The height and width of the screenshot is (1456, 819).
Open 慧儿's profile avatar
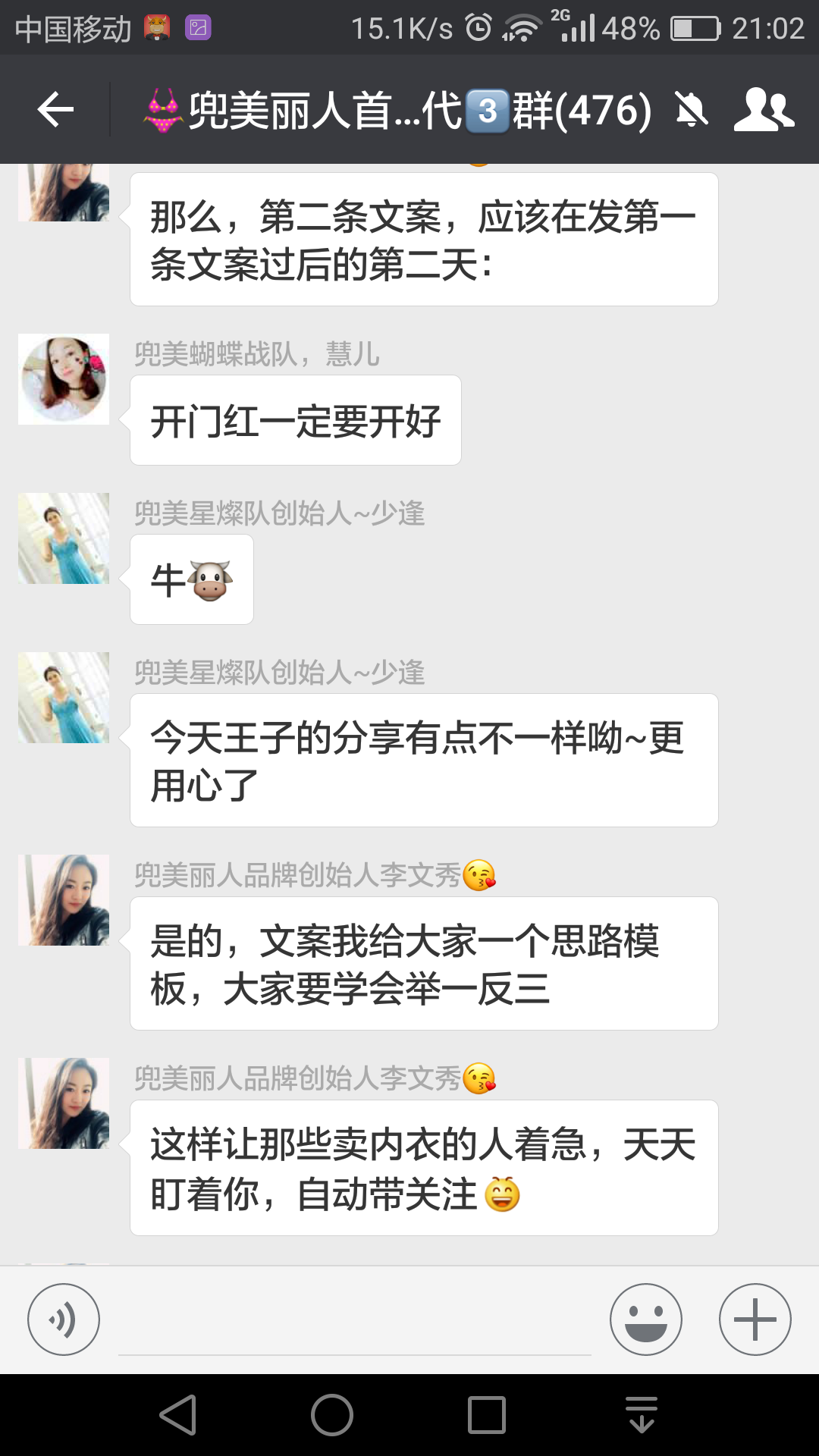coord(64,379)
